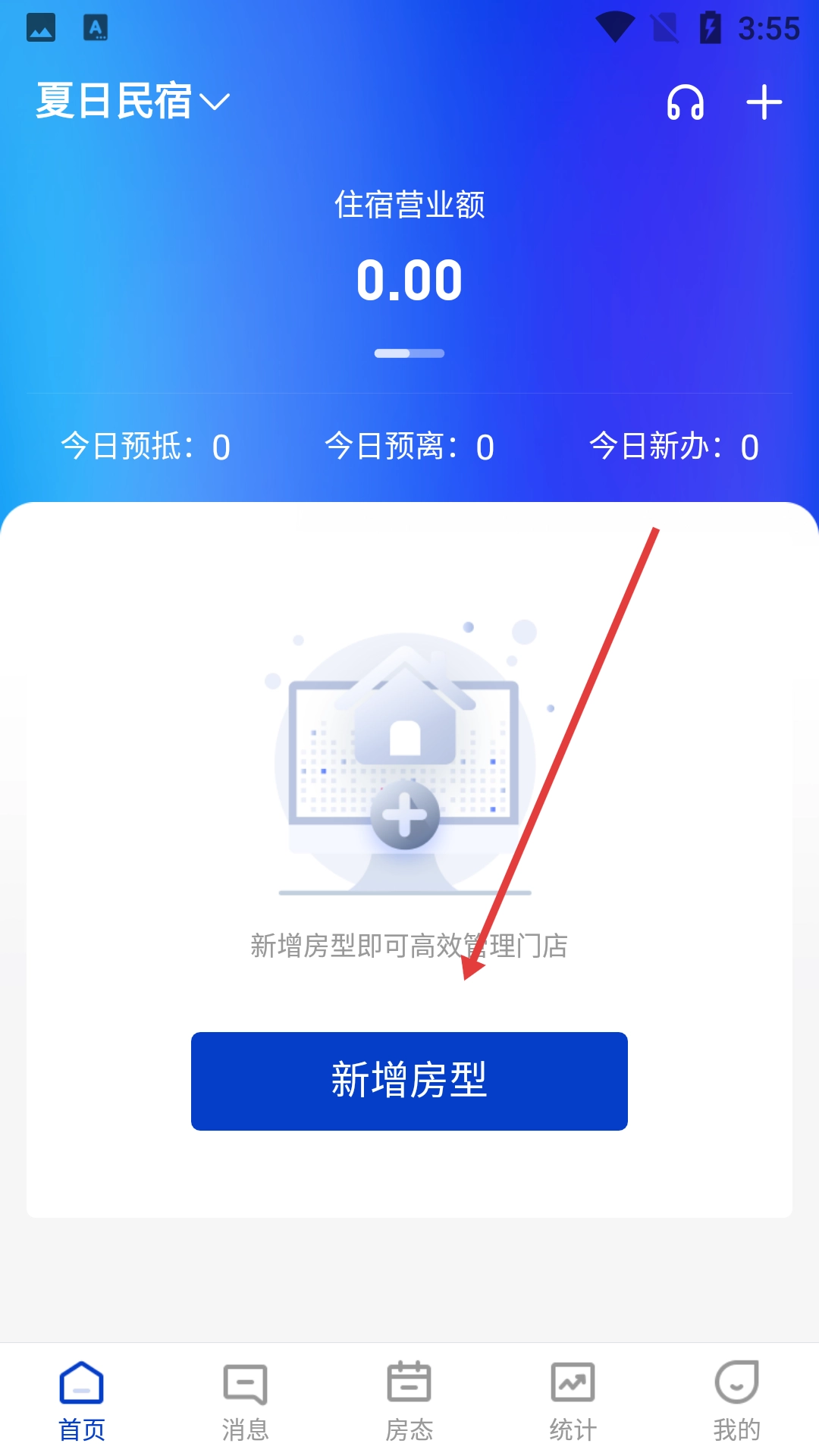View 今日新办 new check-ins
The image size is (819, 1456).
click(x=673, y=447)
